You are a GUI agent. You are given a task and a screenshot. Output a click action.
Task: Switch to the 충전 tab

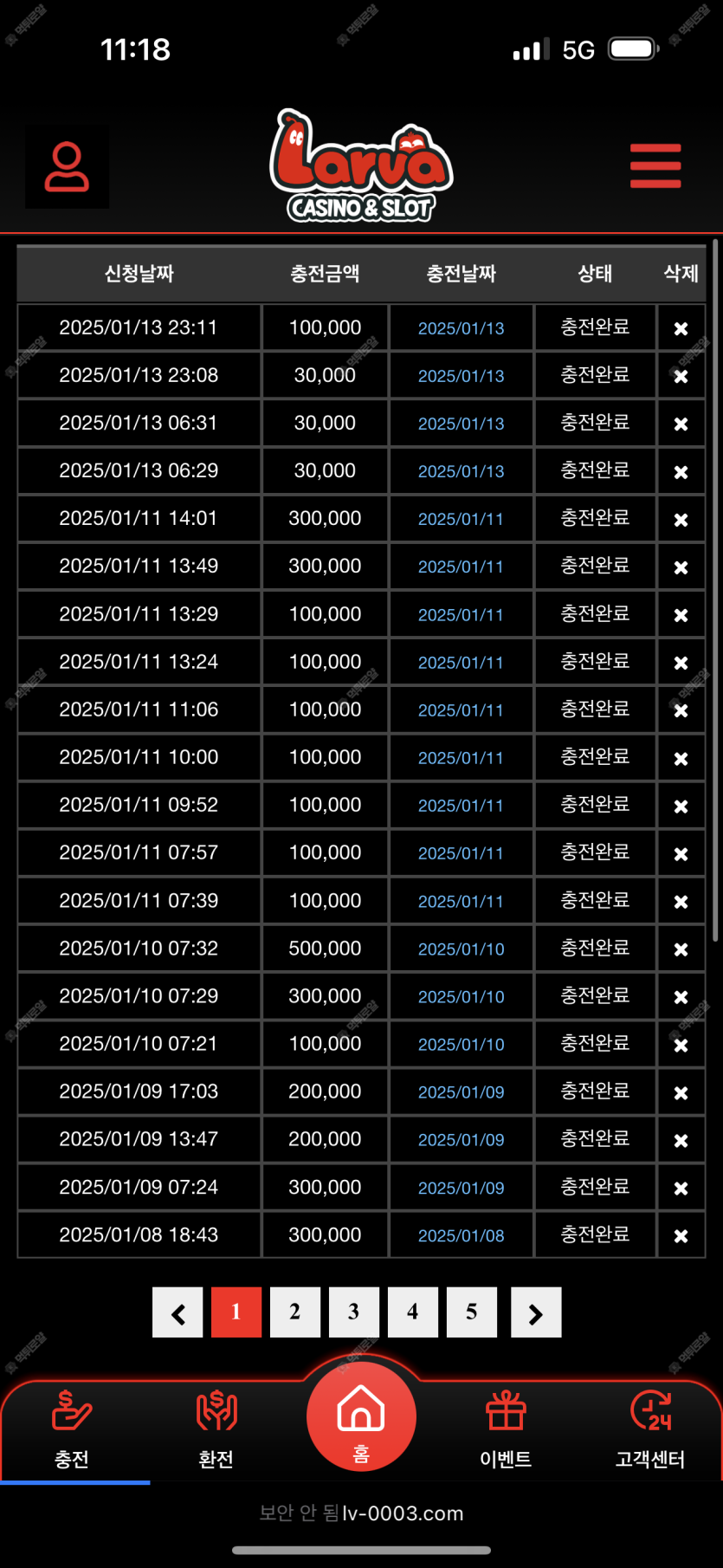(73, 1429)
